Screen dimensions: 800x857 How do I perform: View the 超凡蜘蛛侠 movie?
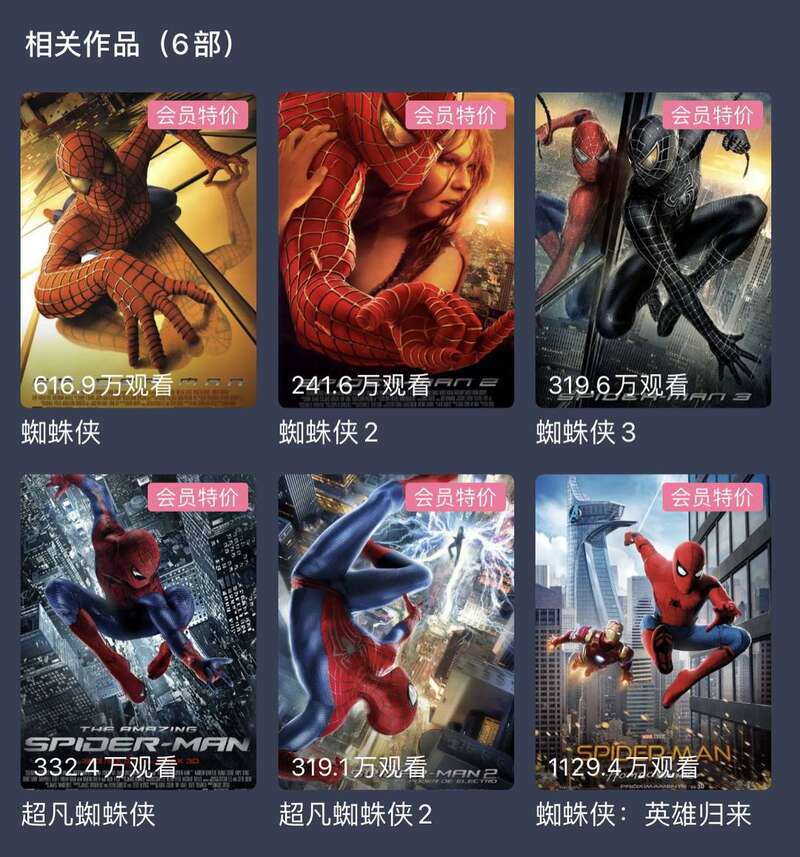(138, 632)
